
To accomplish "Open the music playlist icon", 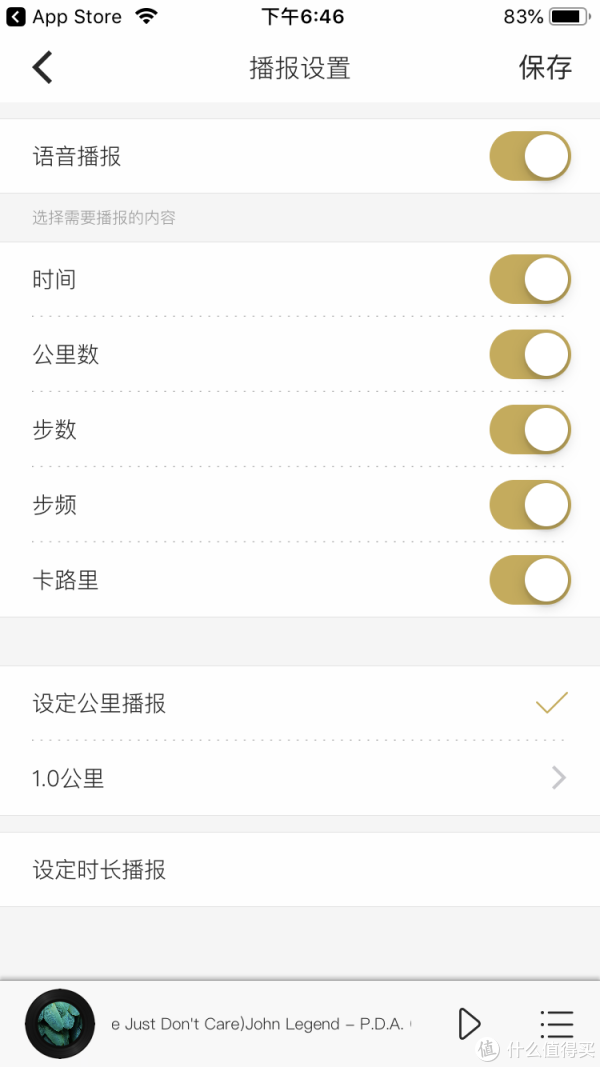I will coord(556,1024).
